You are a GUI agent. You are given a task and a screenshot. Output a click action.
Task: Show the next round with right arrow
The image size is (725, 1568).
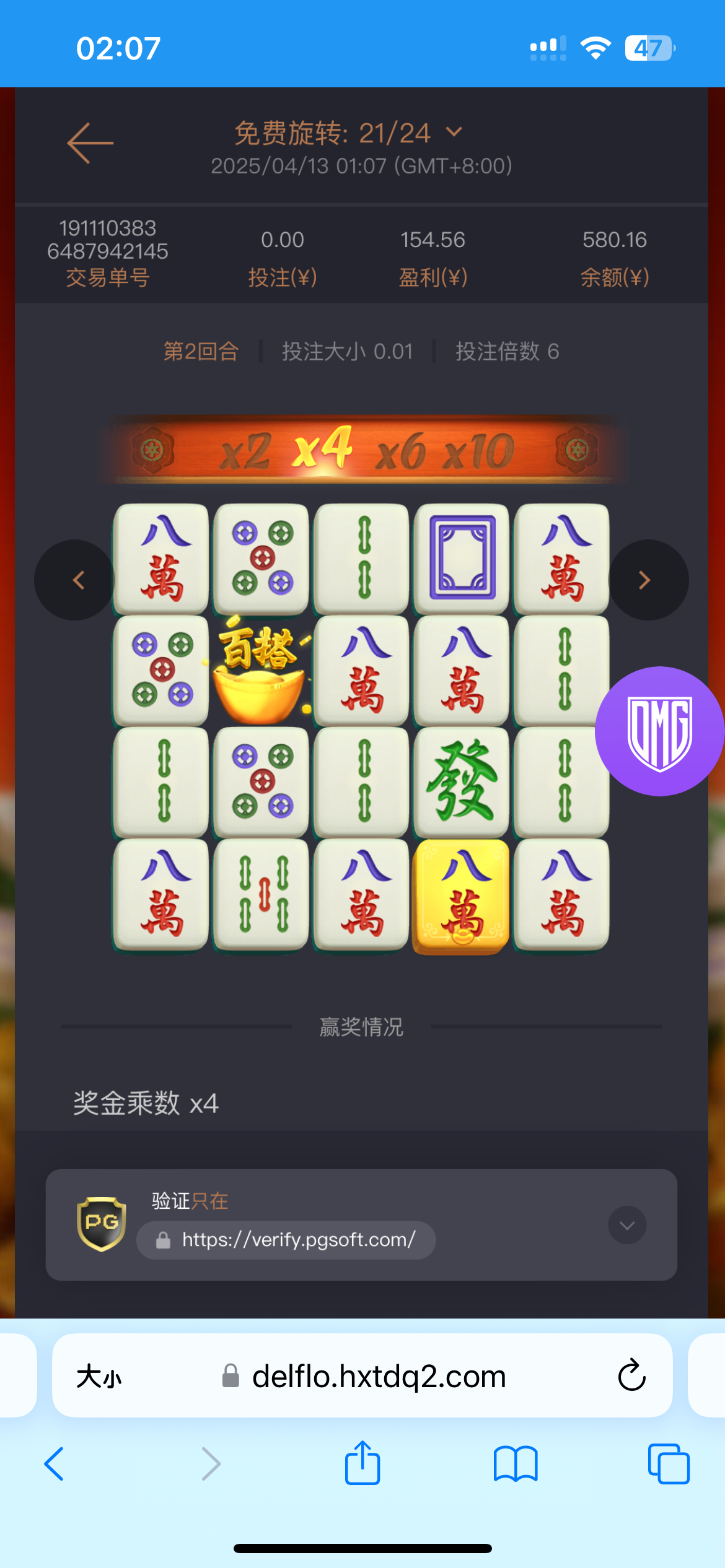pyautogui.click(x=647, y=580)
